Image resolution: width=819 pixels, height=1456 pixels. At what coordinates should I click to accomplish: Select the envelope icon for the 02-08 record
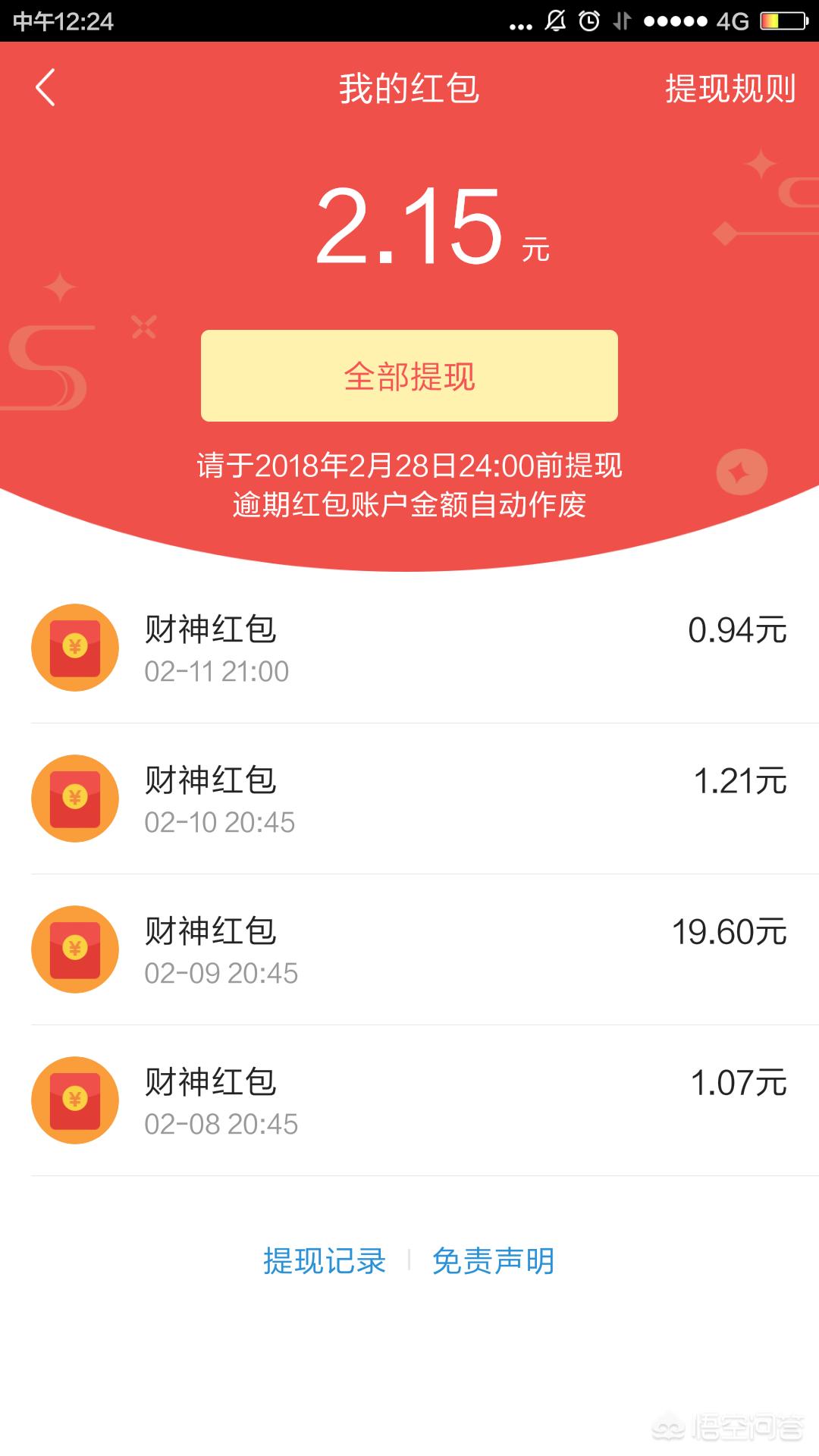[74, 1100]
